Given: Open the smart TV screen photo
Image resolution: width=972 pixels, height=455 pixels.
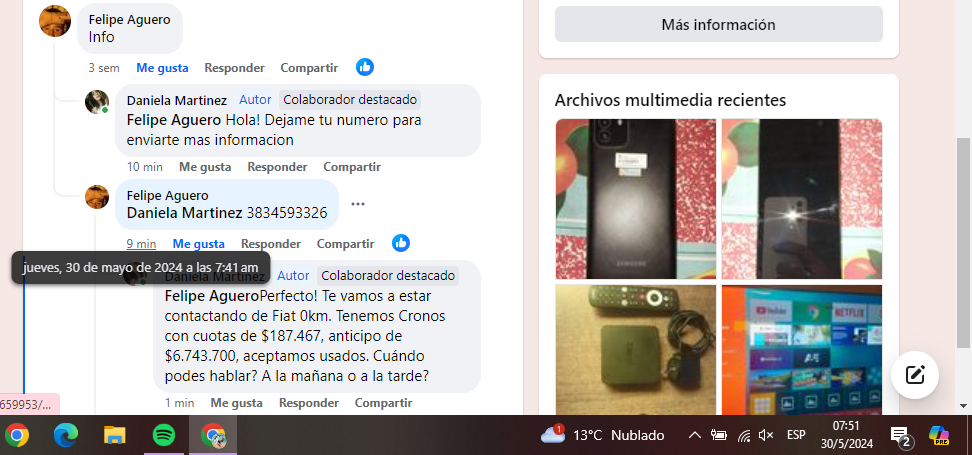Looking at the screenshot, I should tap(802, 350).
